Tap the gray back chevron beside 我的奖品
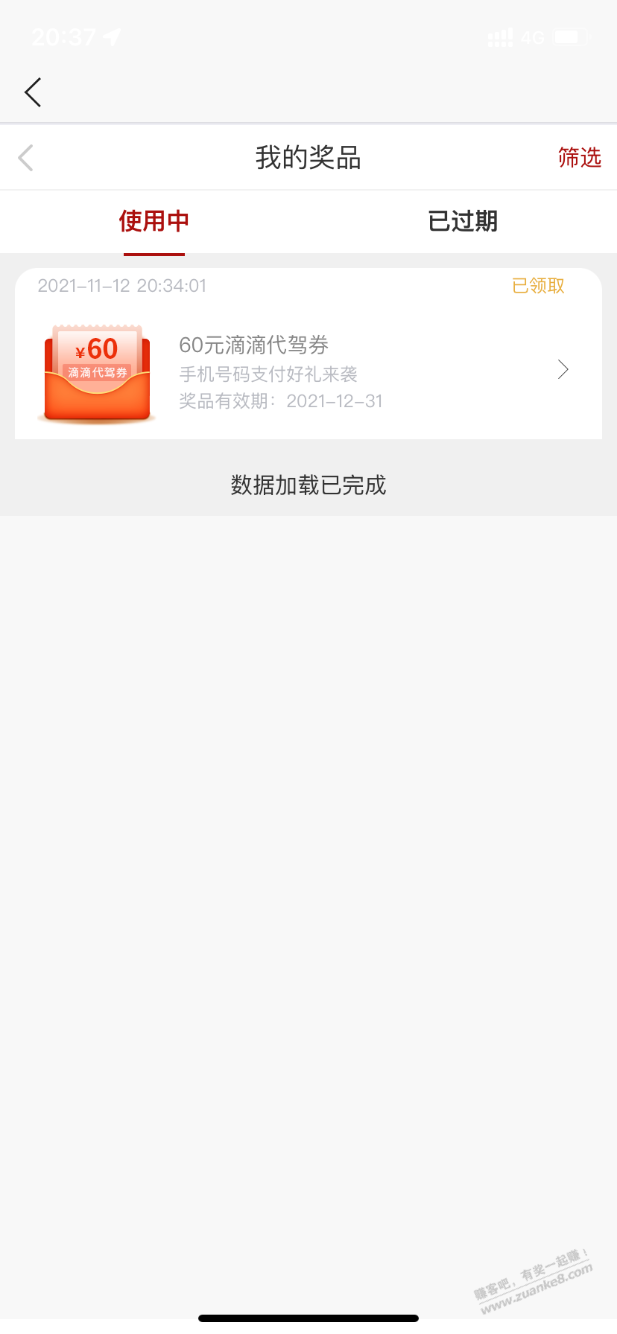Screen dimensions: 617x1334 pyautogui.click(x=26, y=157)
